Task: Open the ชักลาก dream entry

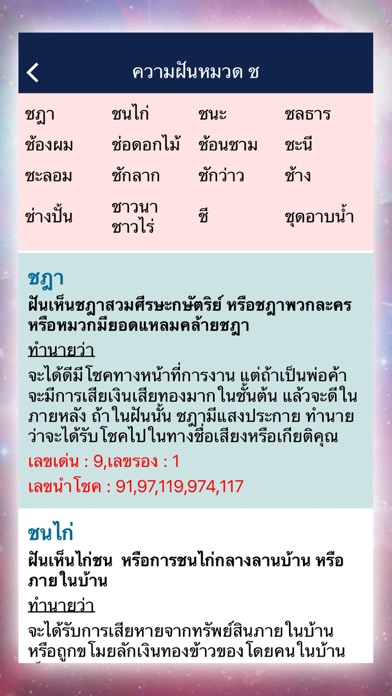Action: coord(135,176)
